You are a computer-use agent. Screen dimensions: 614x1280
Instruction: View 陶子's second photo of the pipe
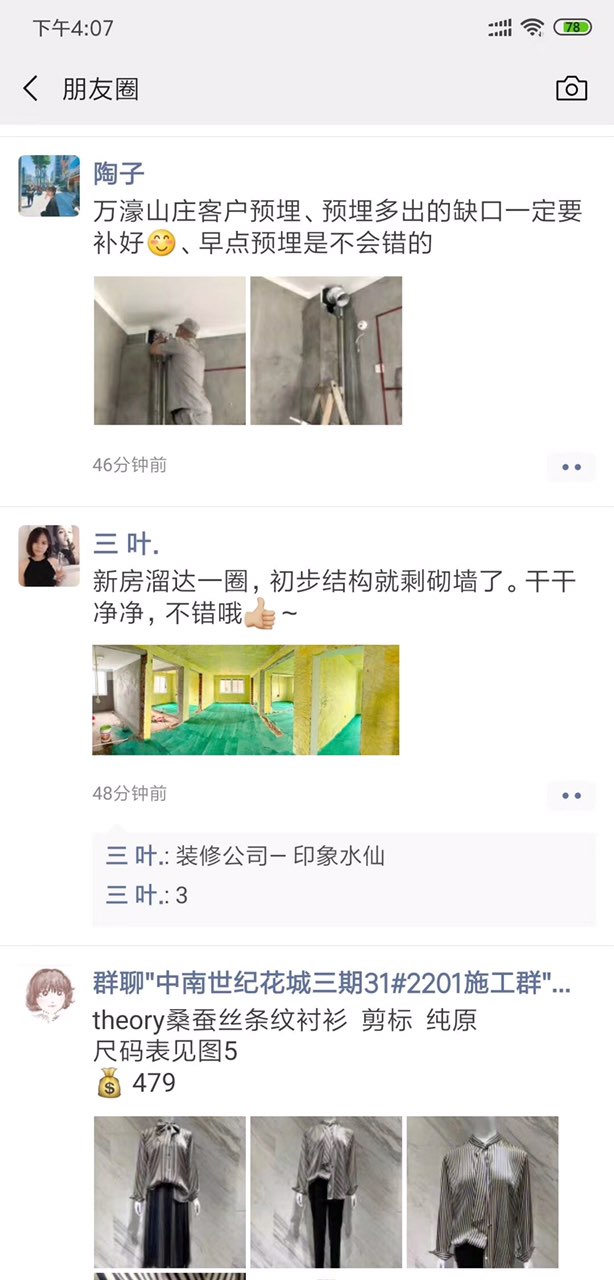coord(326,351)
